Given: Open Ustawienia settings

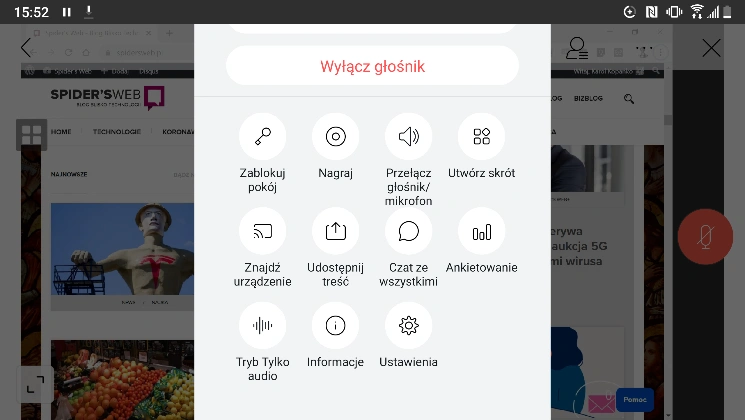Looking at the screenshot, I should pyautogui.click(x=408, y=326).
